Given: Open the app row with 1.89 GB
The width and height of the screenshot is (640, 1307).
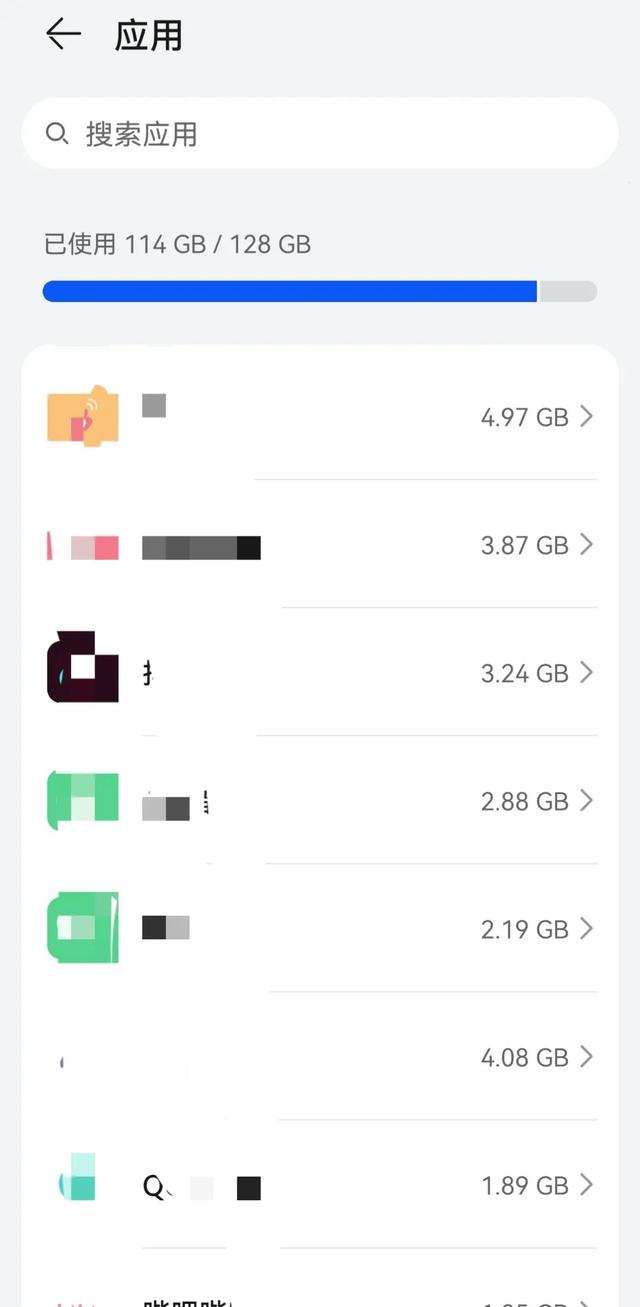Looking at the screenshot, I should [320, 1185].
